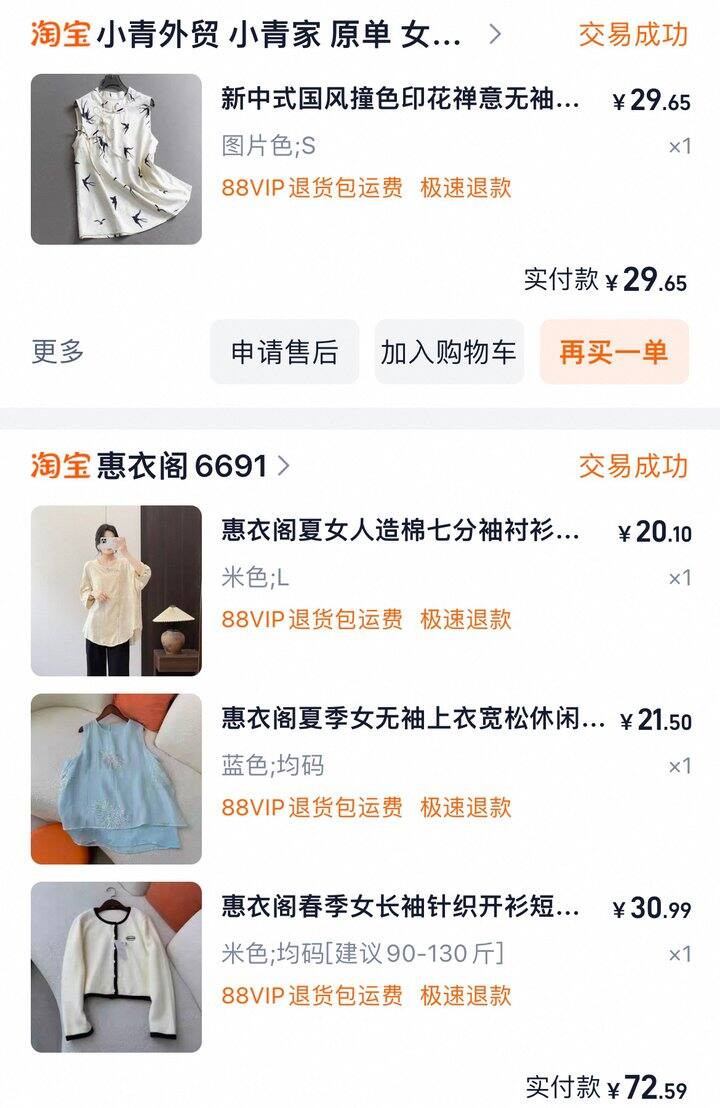Choose 再买一单 to reorder
This screenshot has width=720, height=1108.
click(x=613, y=352)
